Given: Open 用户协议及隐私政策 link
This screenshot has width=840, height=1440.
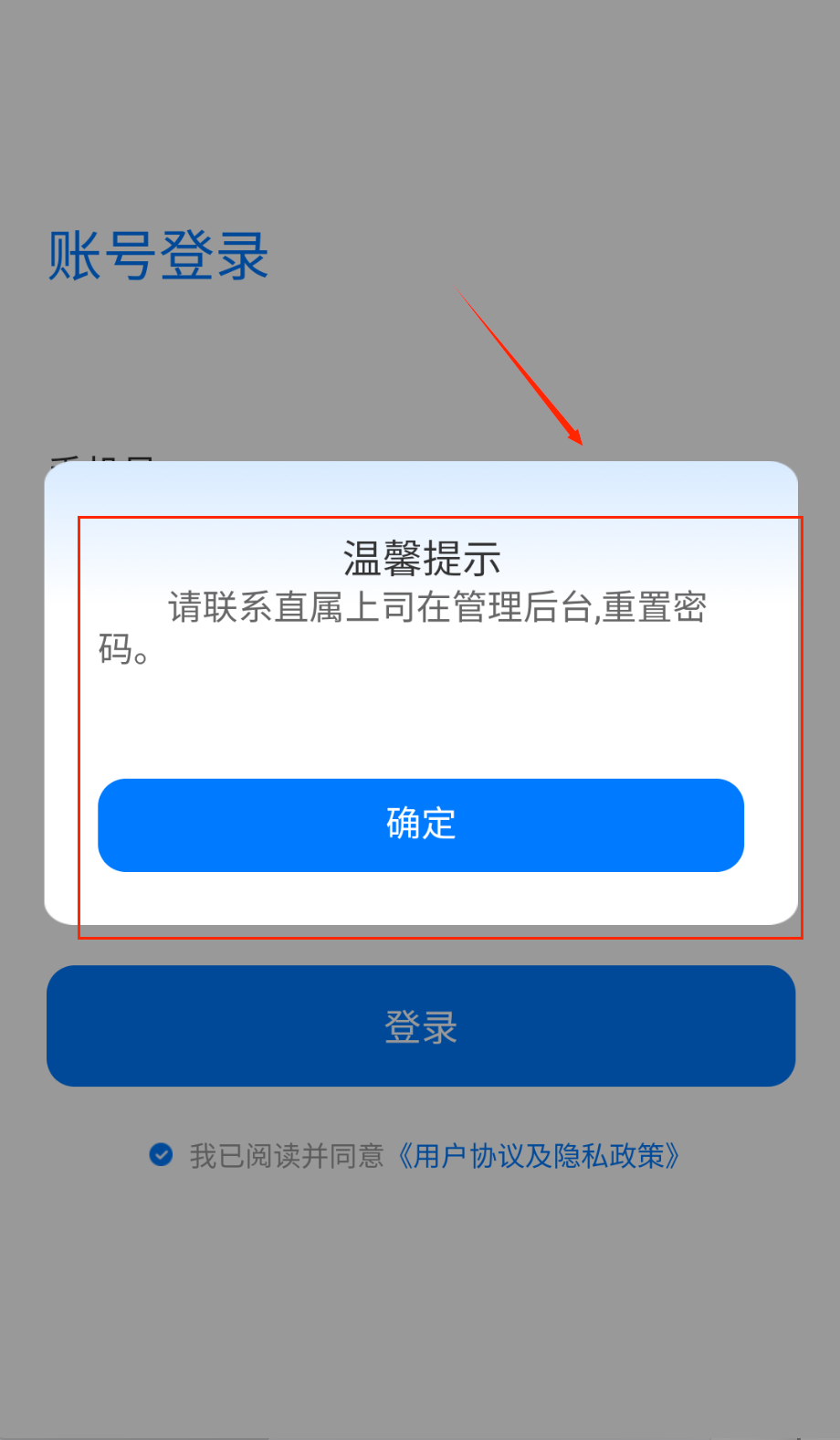Looking at the screenshot, I should point(539,1156).
